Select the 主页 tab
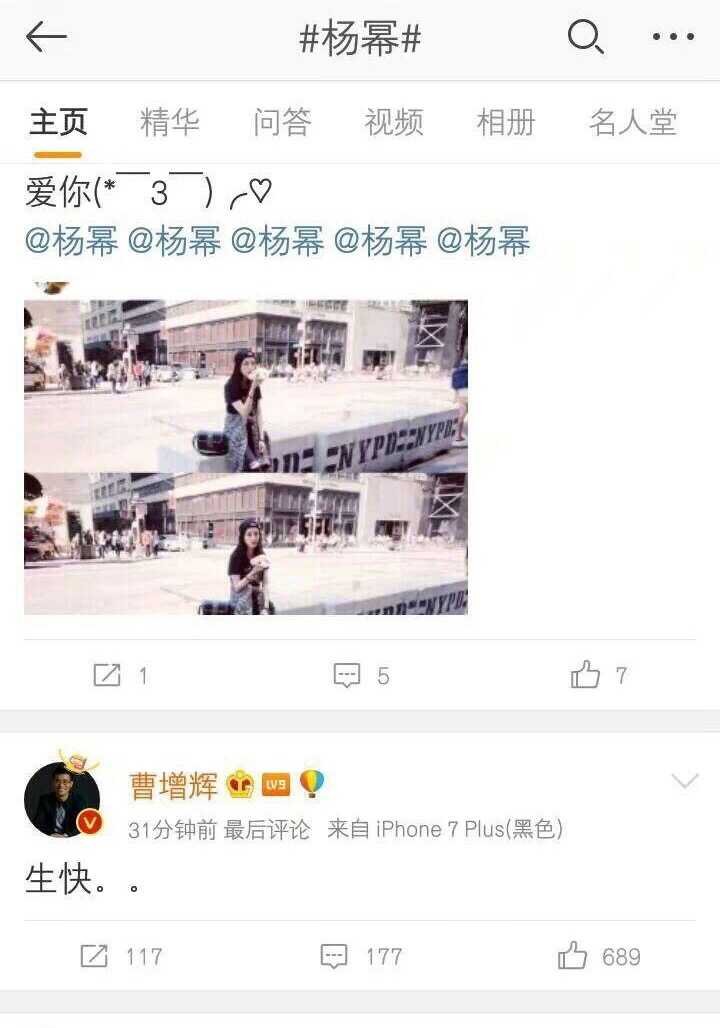The width and height of the screenshot is (720, 1028). tap(58, 123)
